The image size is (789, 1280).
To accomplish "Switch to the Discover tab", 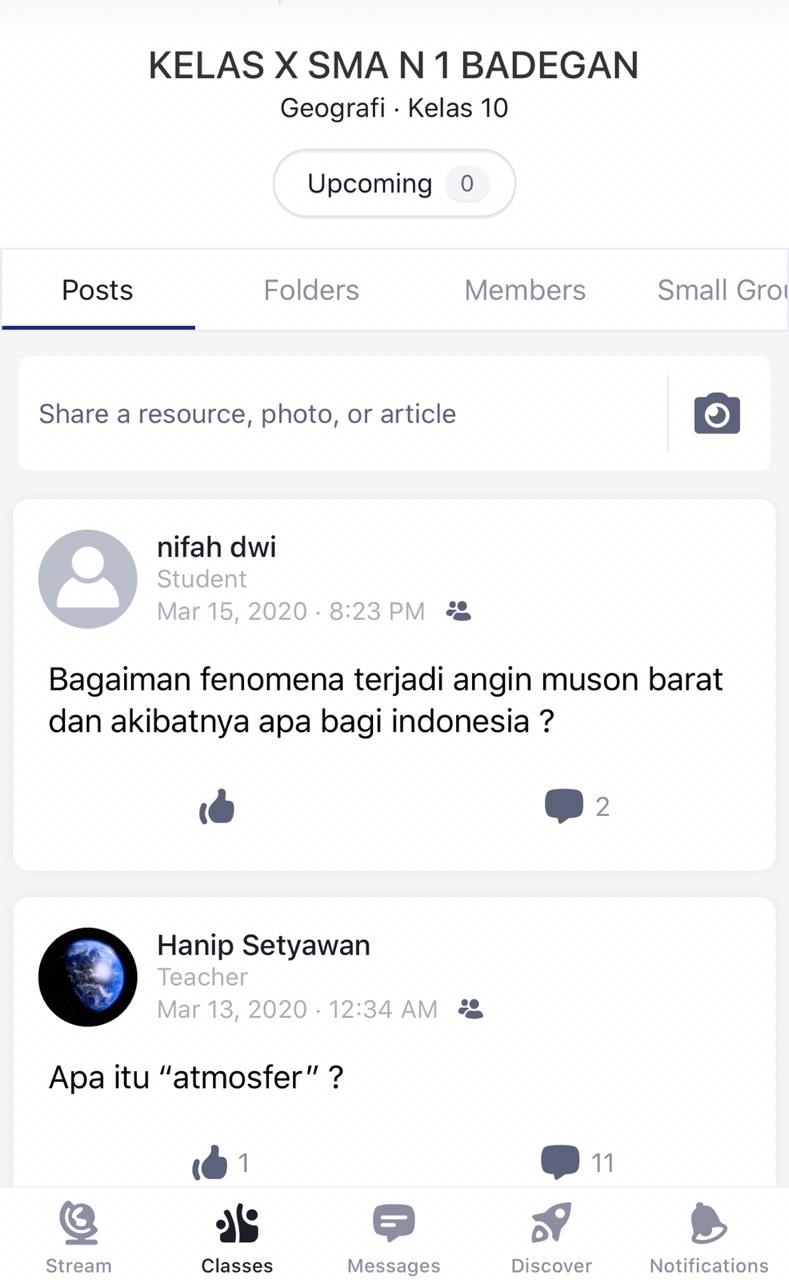I will (x=551, y=1238).
